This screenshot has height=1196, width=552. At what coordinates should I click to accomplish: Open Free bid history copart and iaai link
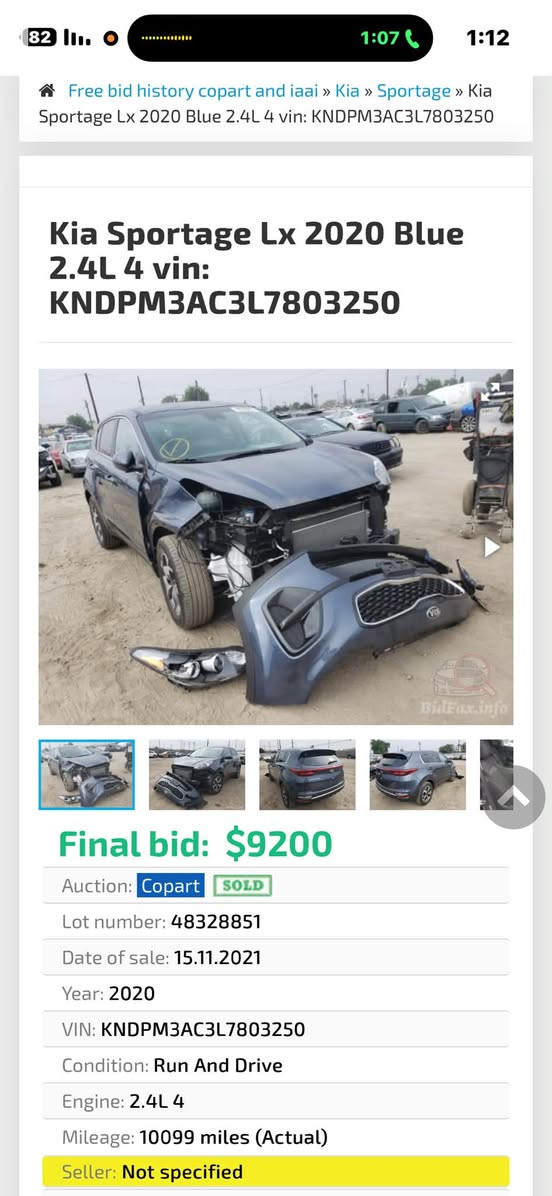tap(193, 91)
